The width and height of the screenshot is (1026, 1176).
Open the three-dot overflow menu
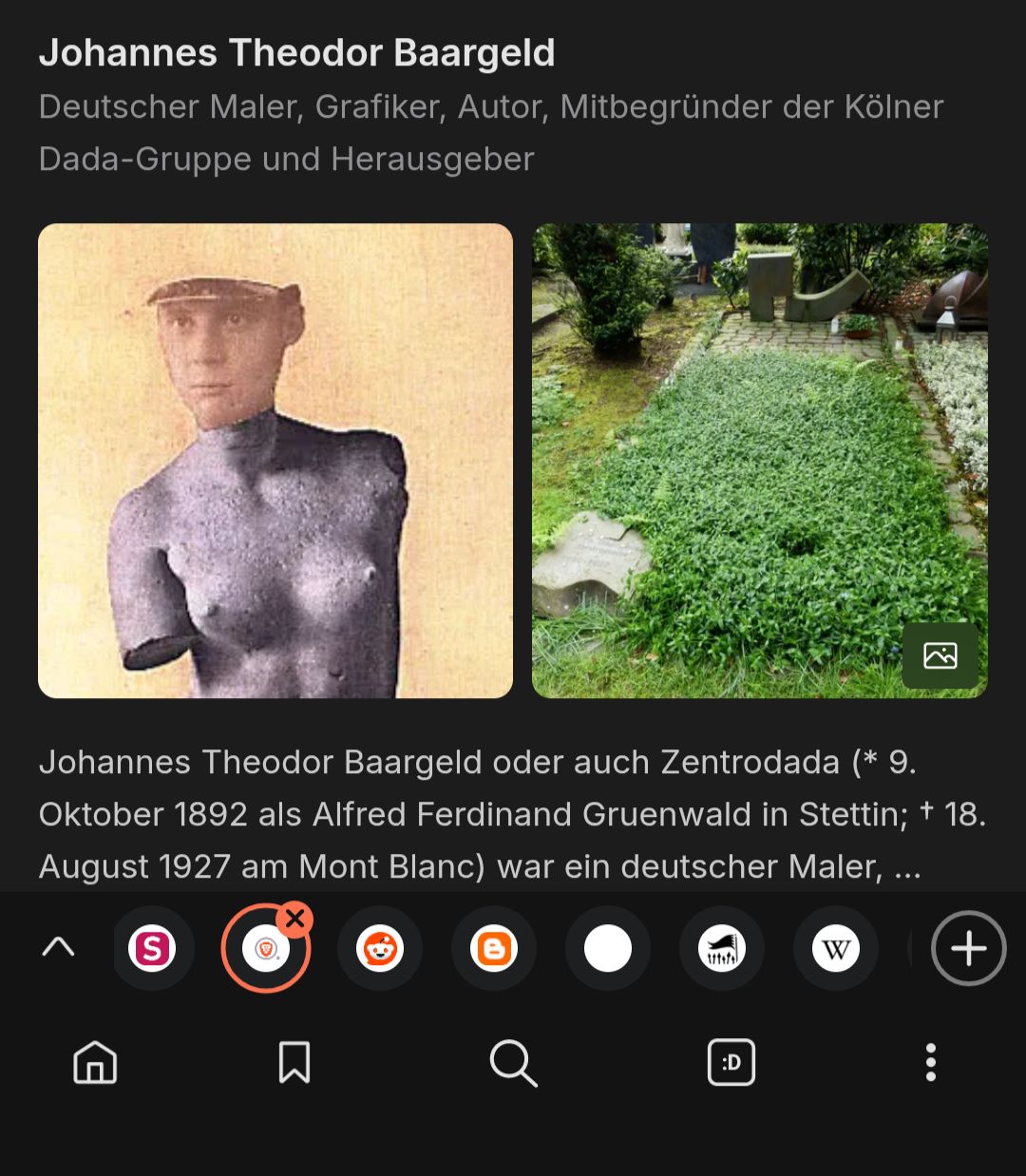[x=931, y=1062]
